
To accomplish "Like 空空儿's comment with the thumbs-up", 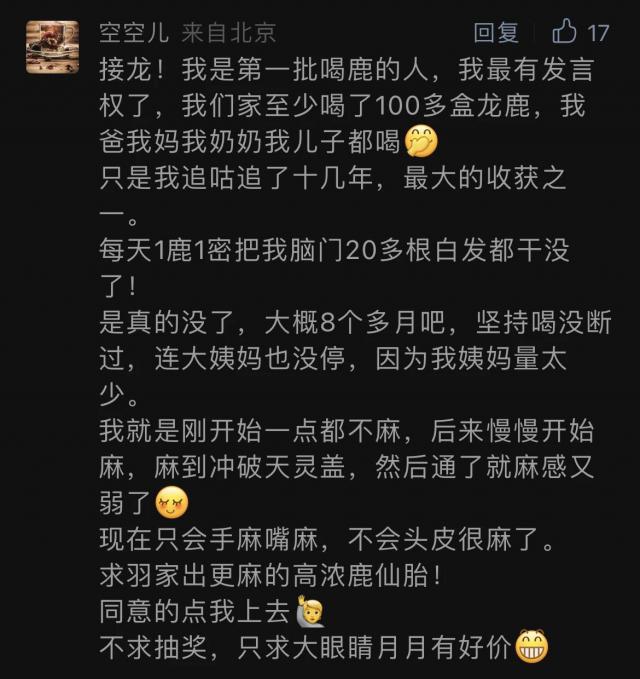I will coord(565,32).
